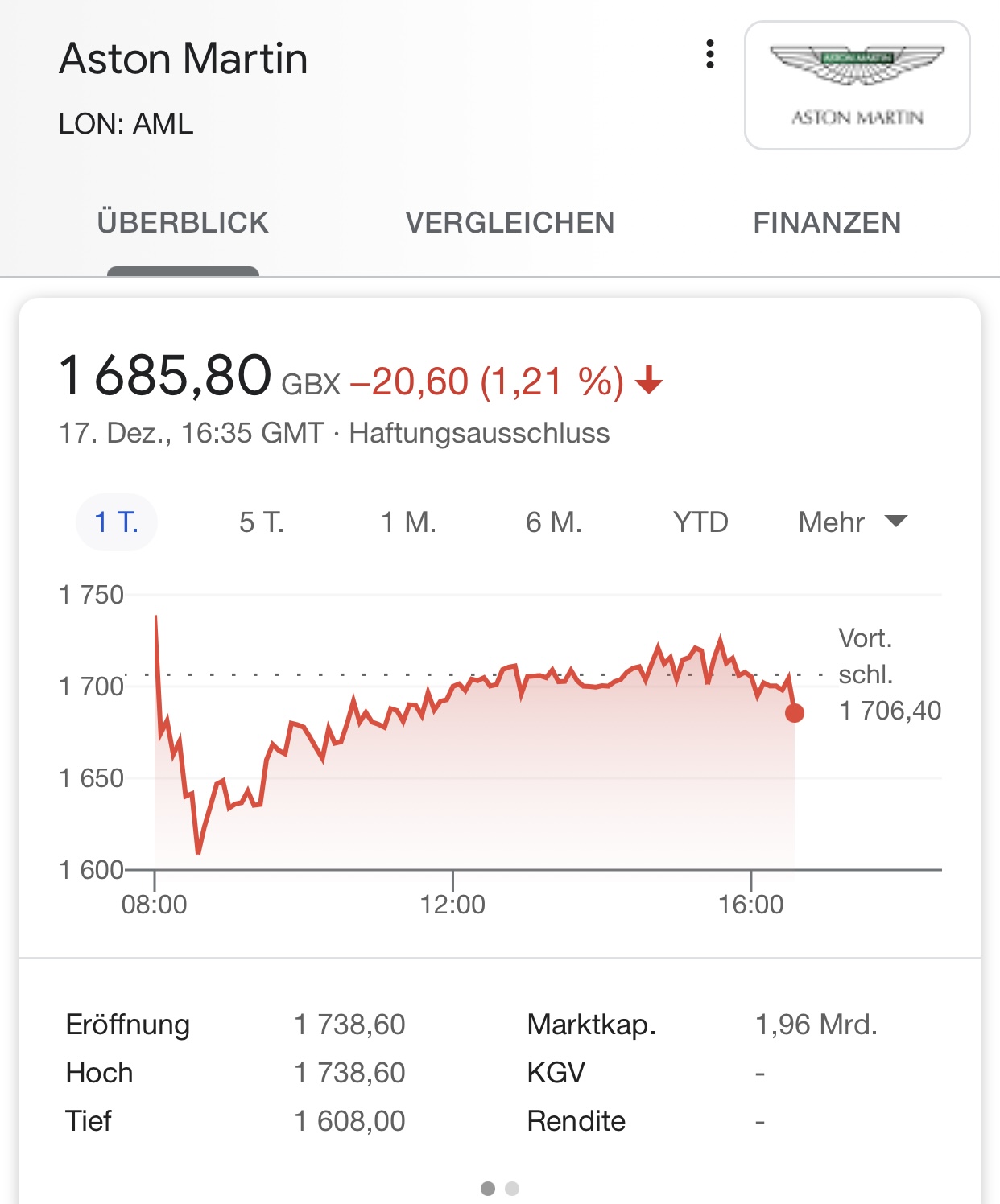Click the red endpoint dot on chart
Screen dimensions: 1000x1204
[x=794, y=713]
